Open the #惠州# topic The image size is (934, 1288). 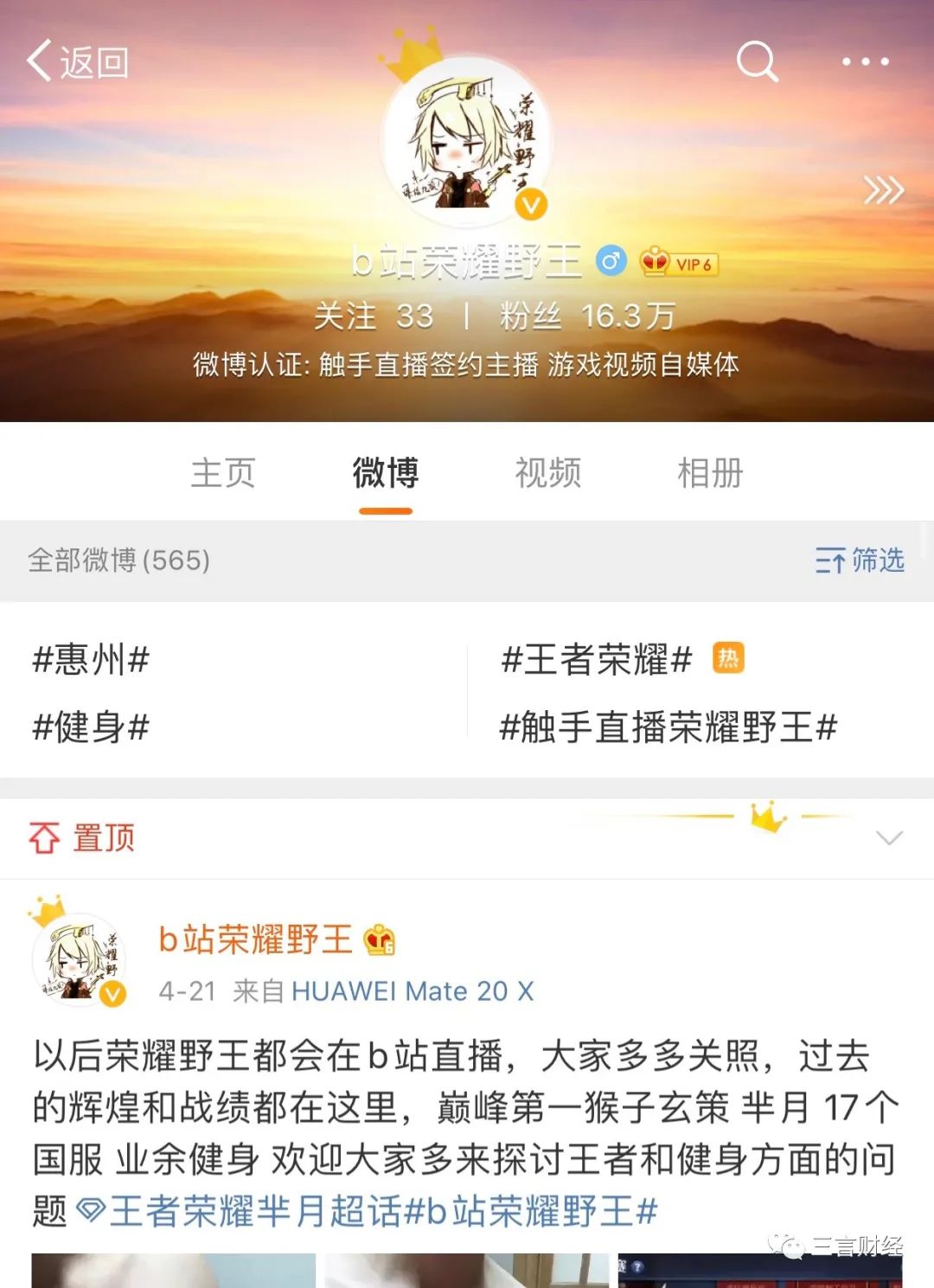(91, 660)
